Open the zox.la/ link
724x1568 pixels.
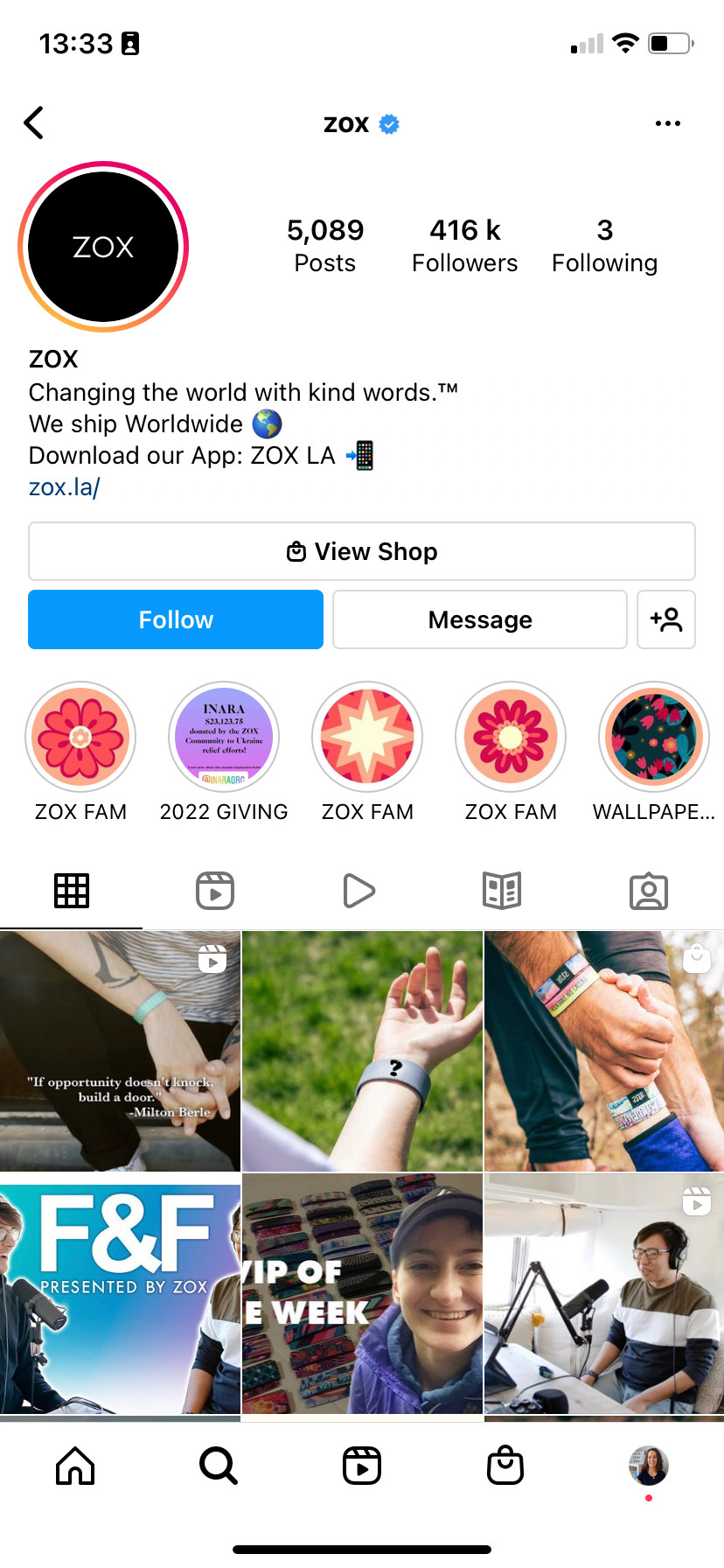(64, 486)
